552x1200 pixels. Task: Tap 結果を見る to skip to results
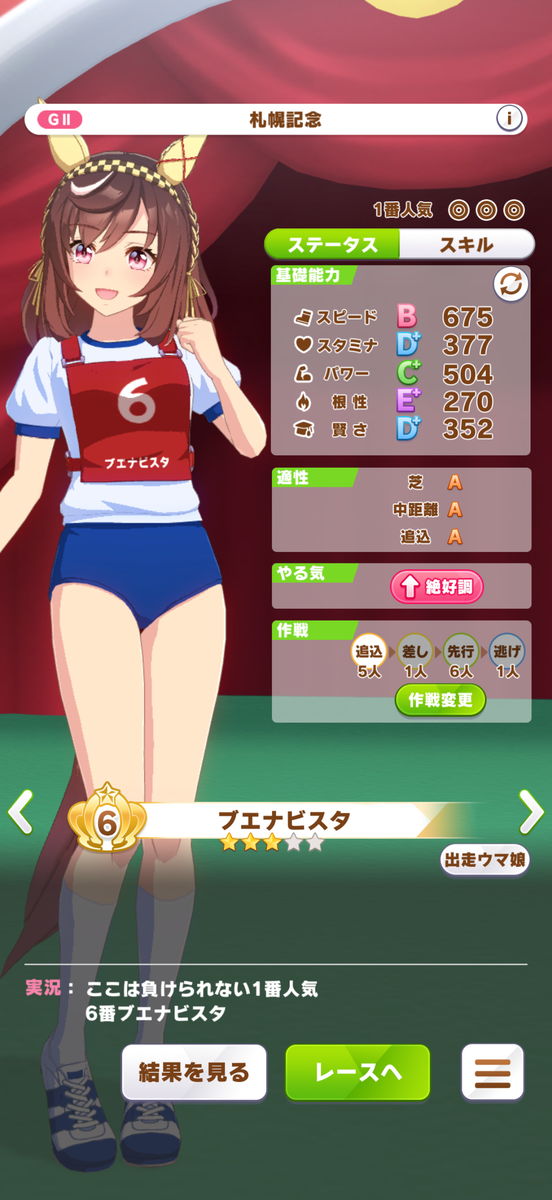click(x=194, y=1073)
